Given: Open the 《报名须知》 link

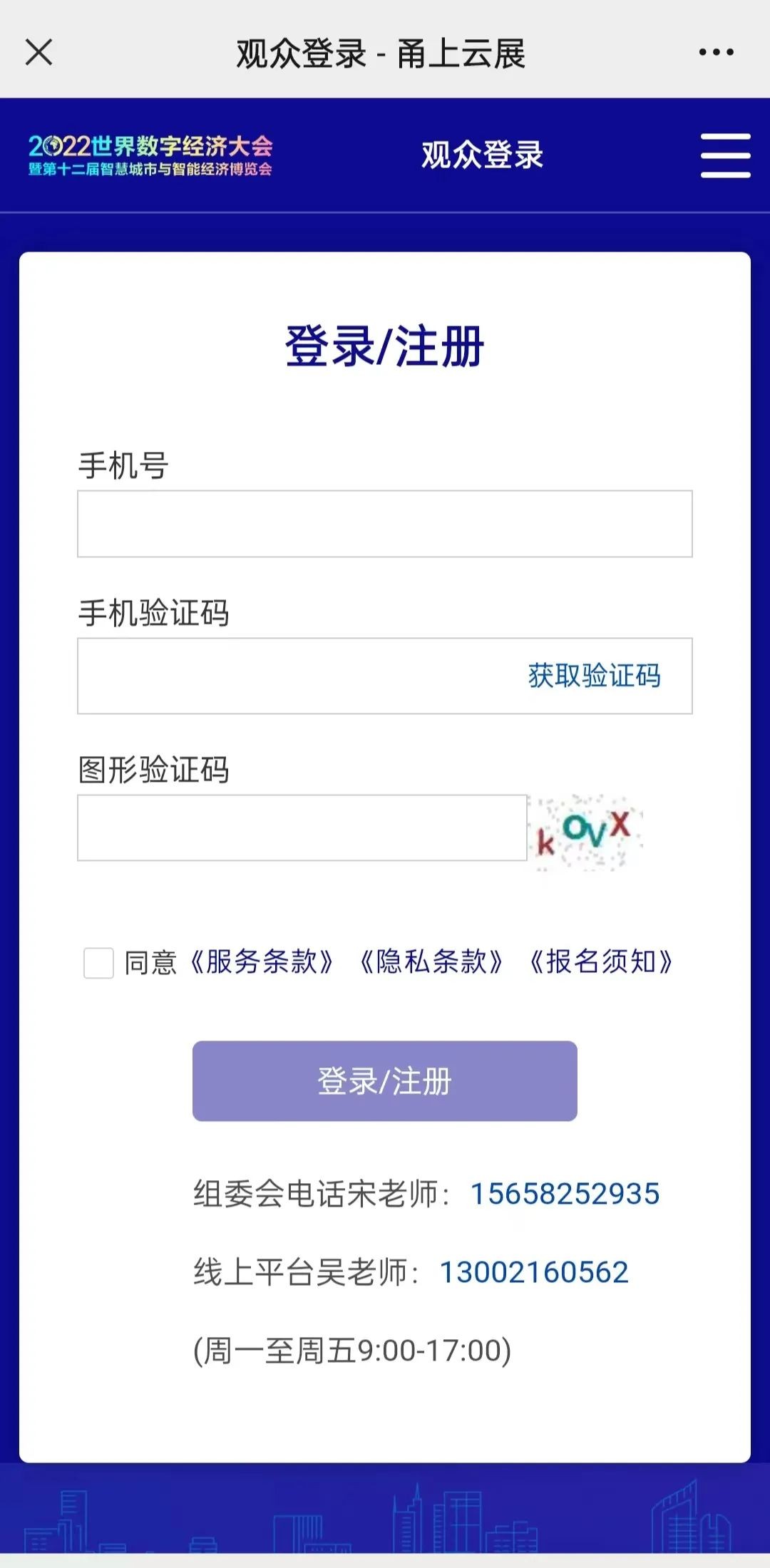Looking at the screenshot, I should point(601,962).
